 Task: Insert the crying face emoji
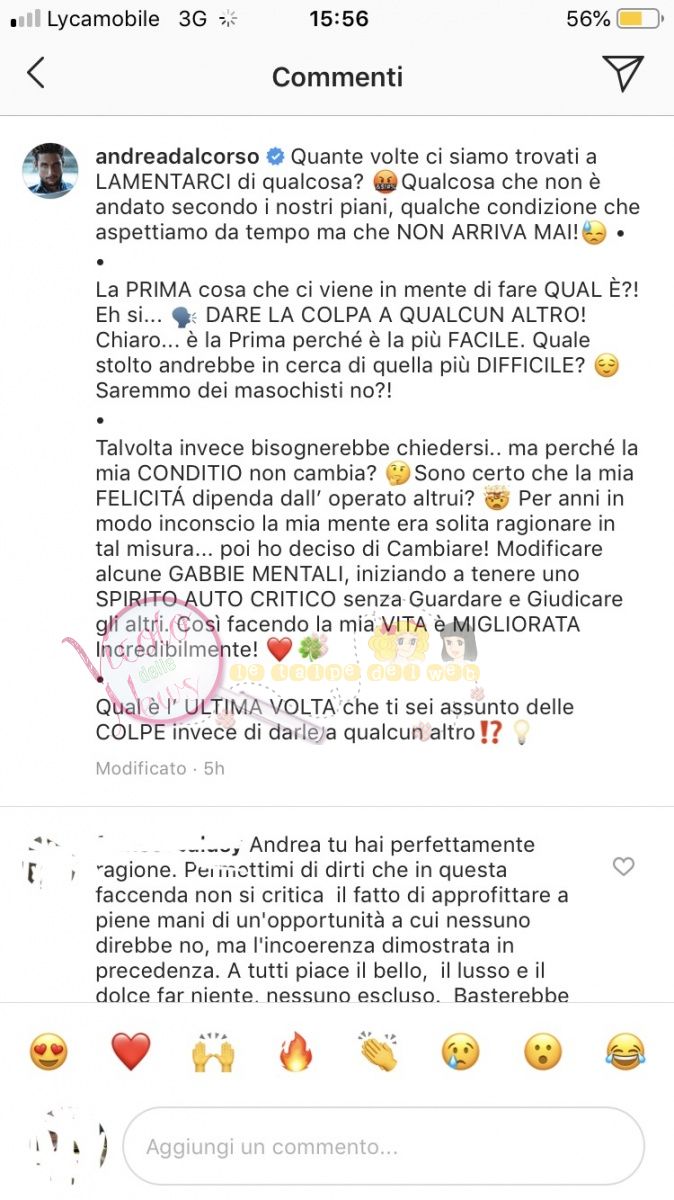point(460,1051)
